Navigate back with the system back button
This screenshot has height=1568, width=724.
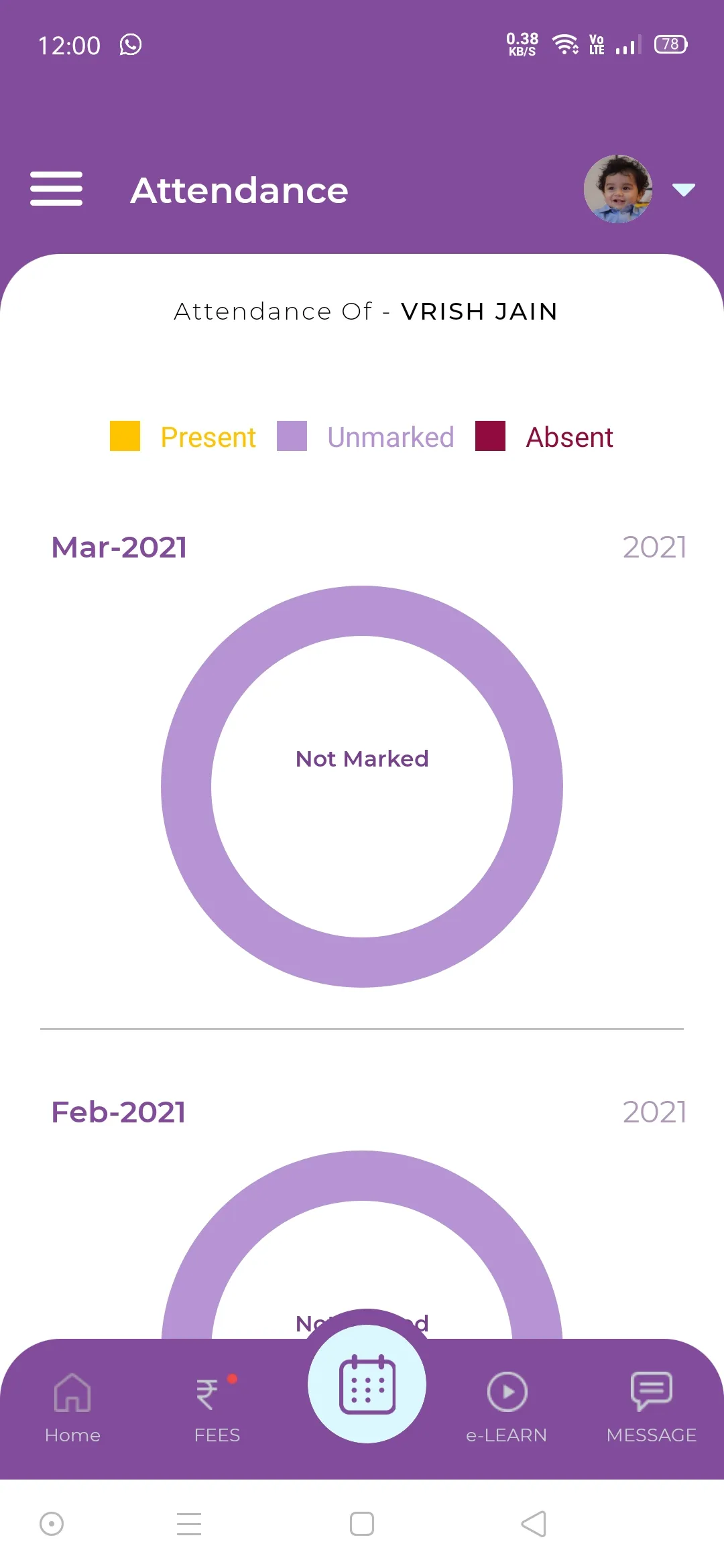(x=534, y=1524)
